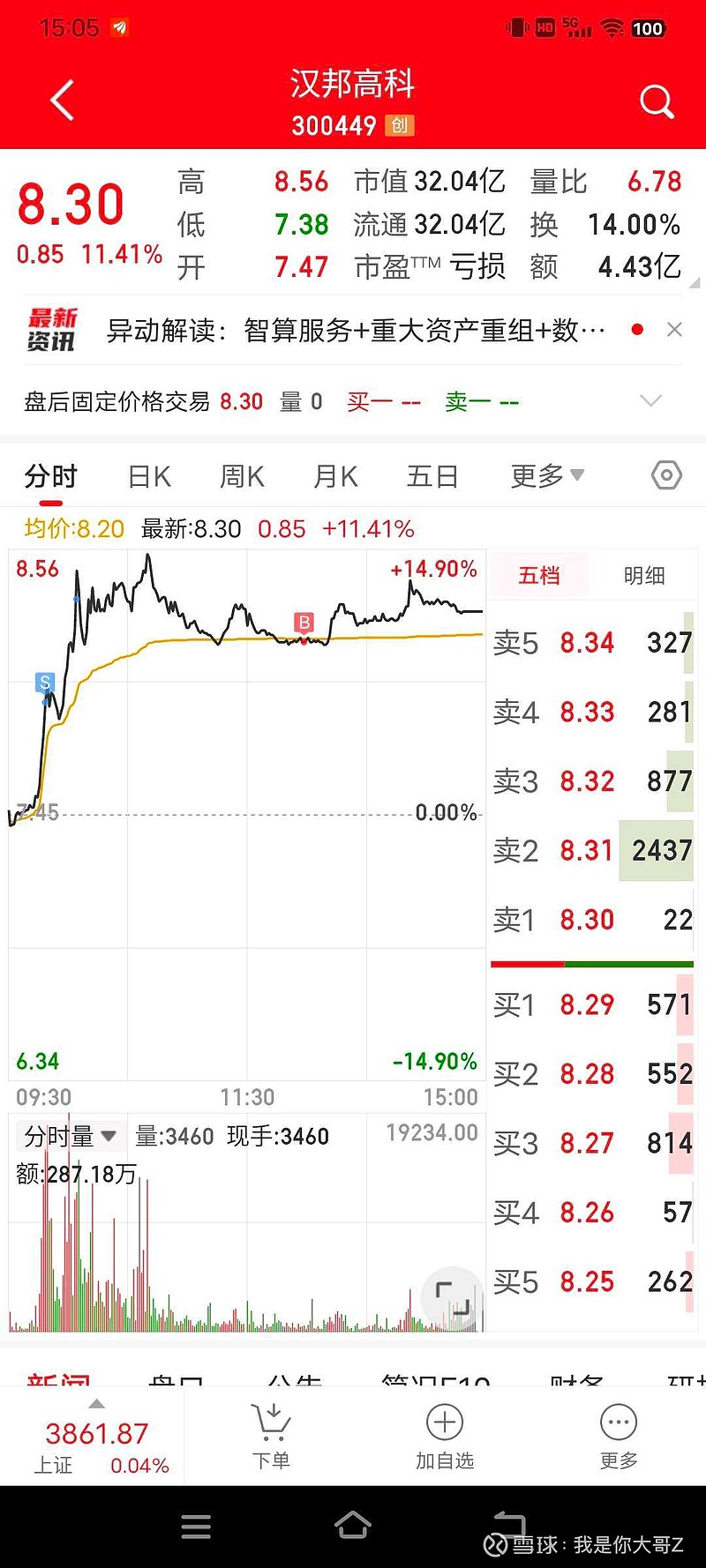Select the 五档 order book tab
The height and width of the screenshot is (1568, 706).
click(x=539, y=576)
